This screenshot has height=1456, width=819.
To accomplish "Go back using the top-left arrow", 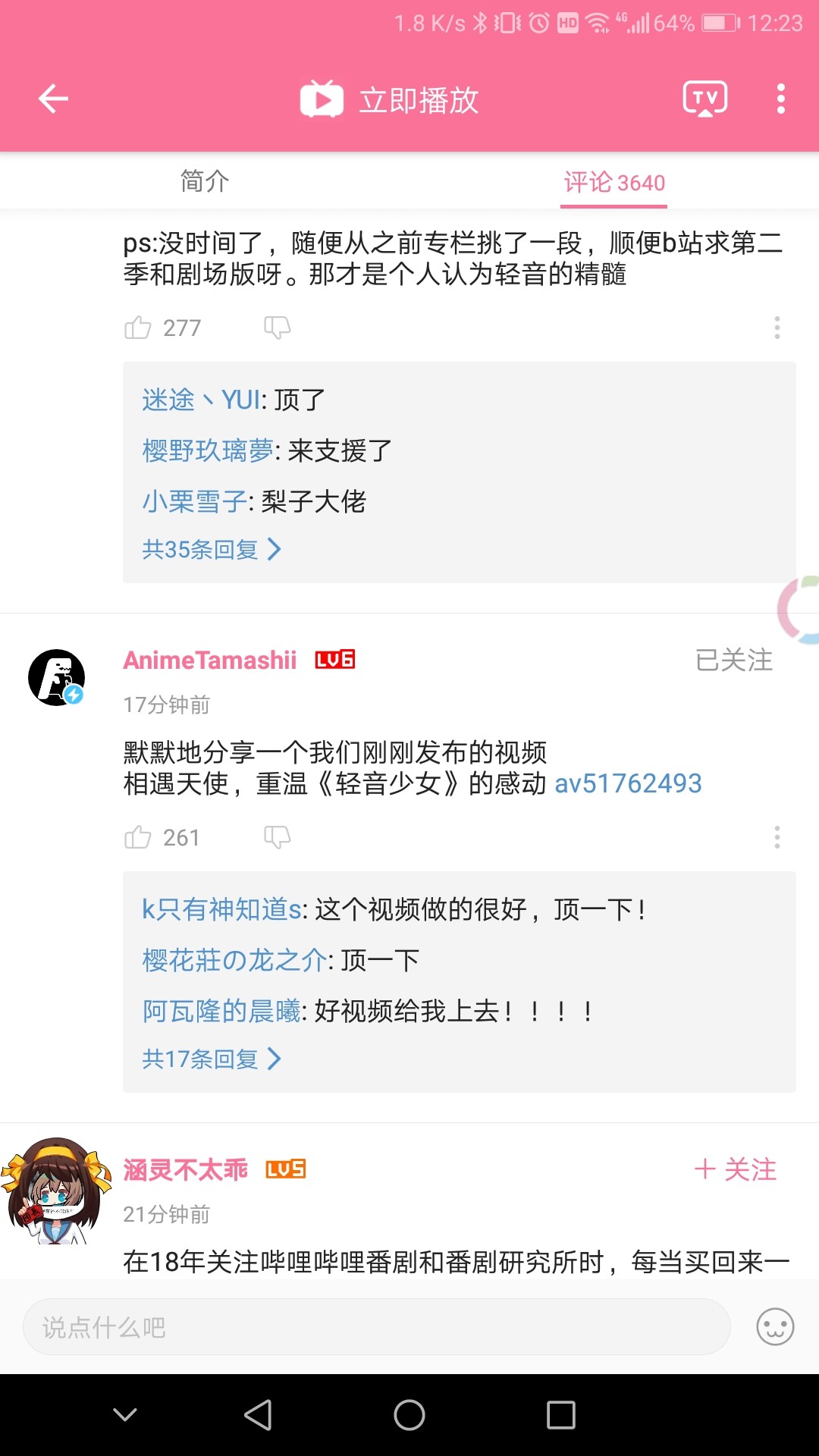I will pyautogui.click(x=53, y=99).
